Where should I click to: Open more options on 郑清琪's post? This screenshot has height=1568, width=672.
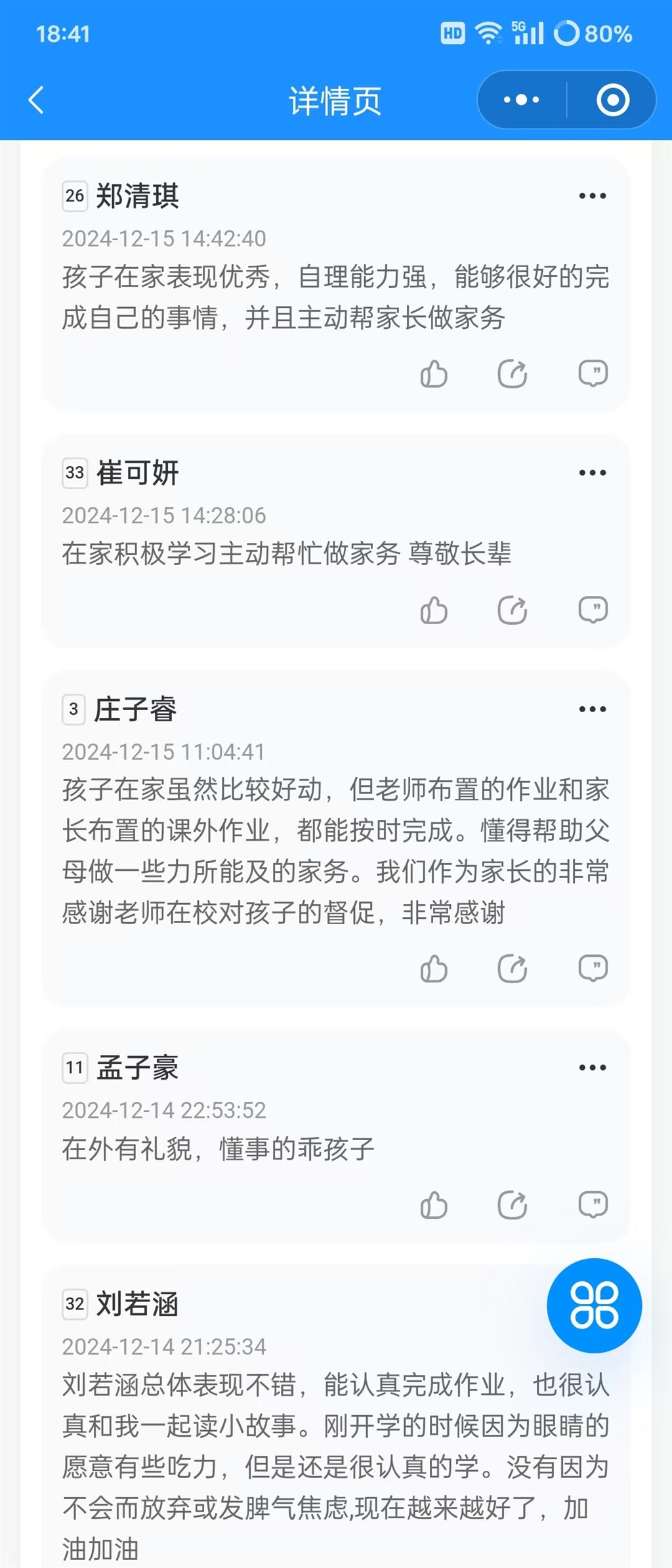pyautogui.click(x=592, y=196)
